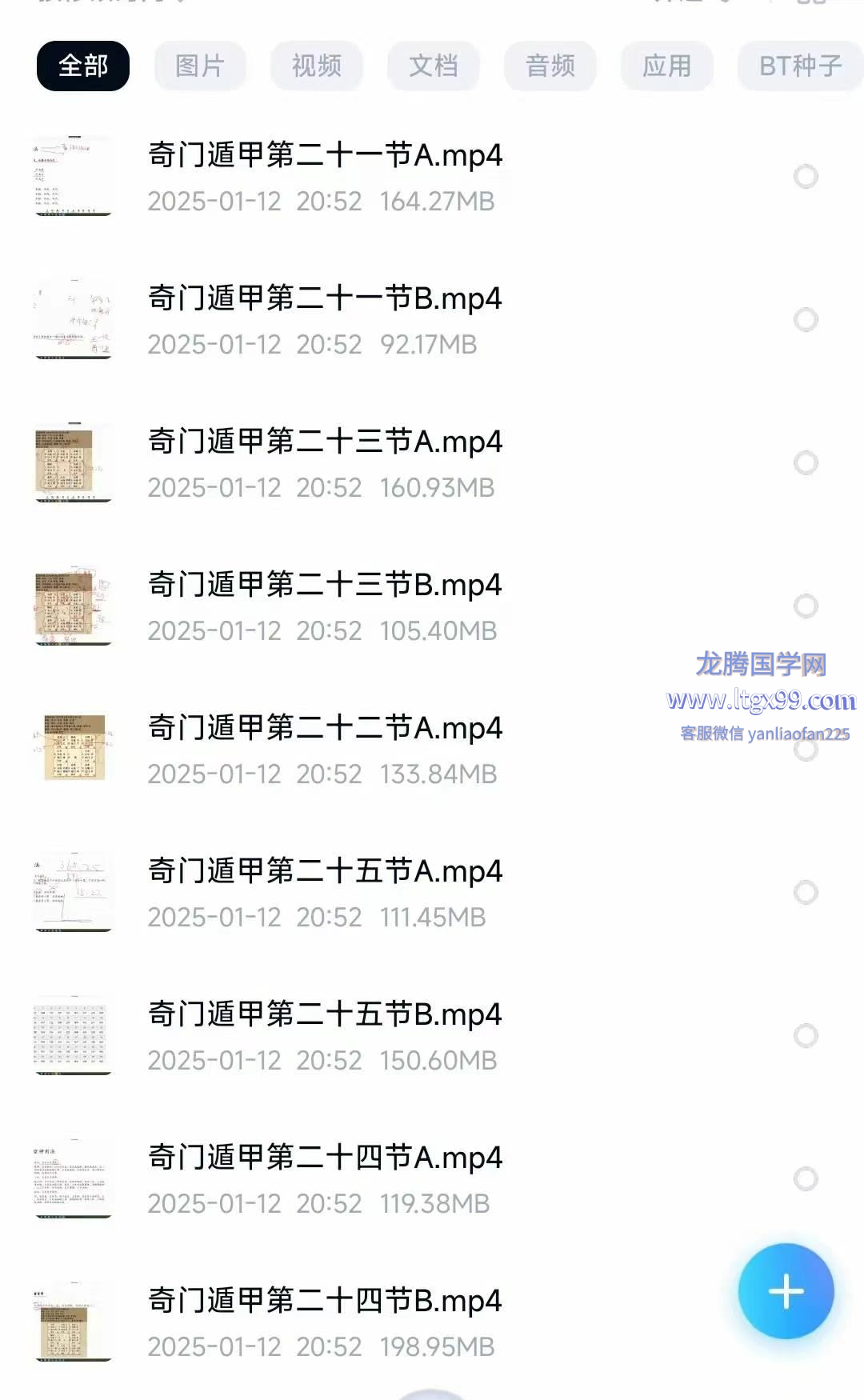Select the checkbox for 奇门遁甲第二十五节A.mp4
Screen dimensions: 864x1400
click(806, 892)
